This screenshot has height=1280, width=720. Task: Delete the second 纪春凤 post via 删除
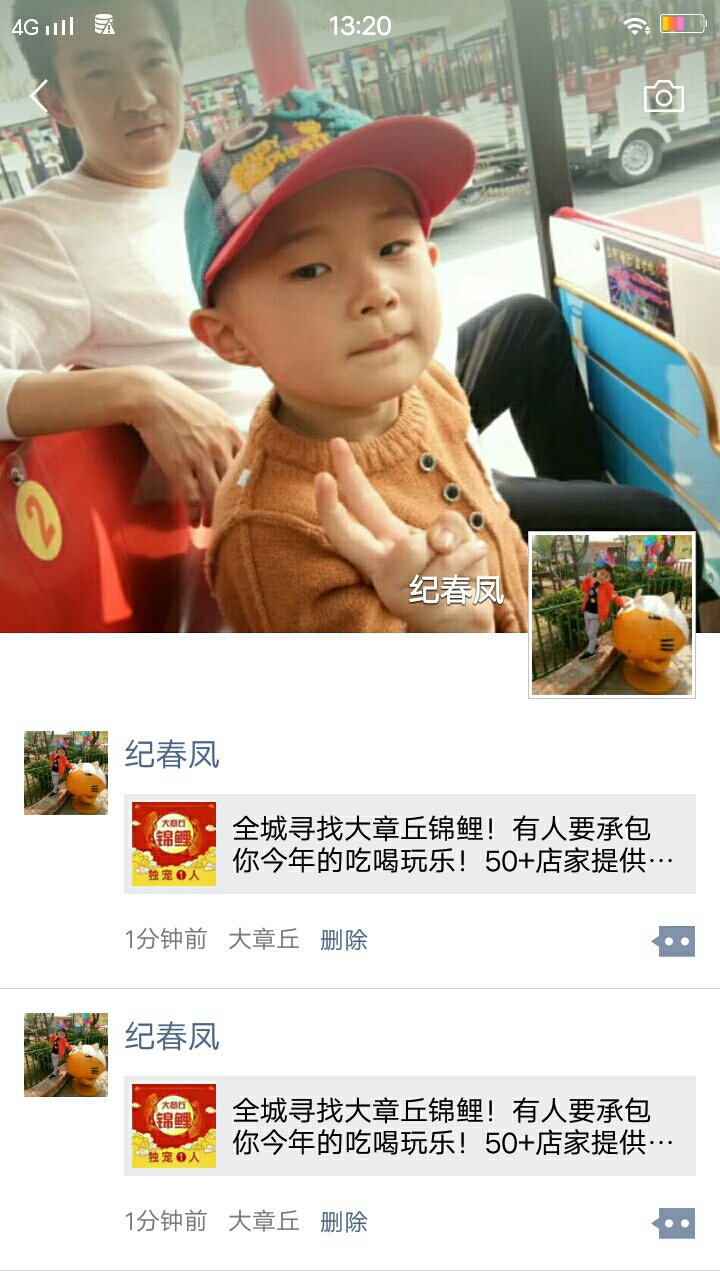coord(344,1222)
